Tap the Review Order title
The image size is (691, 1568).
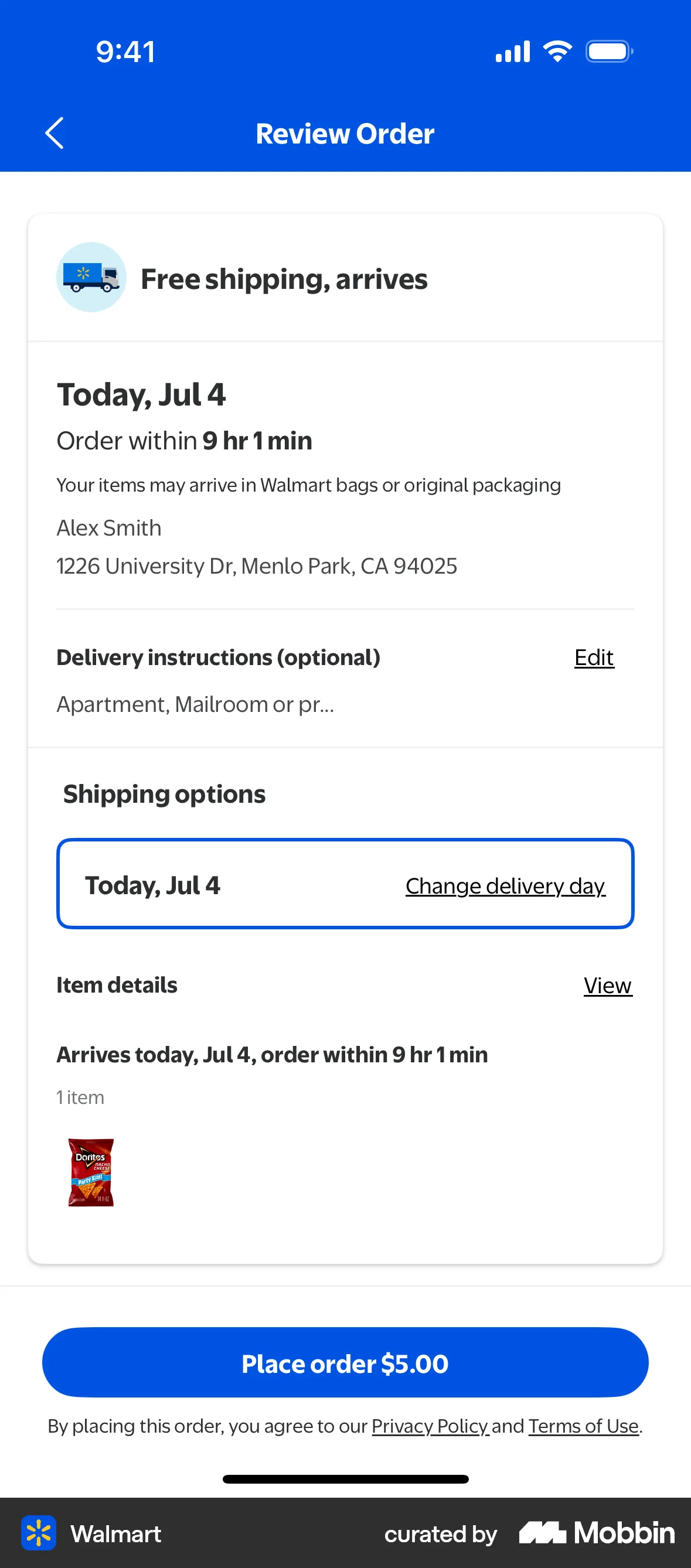click(x=345, y=132)
